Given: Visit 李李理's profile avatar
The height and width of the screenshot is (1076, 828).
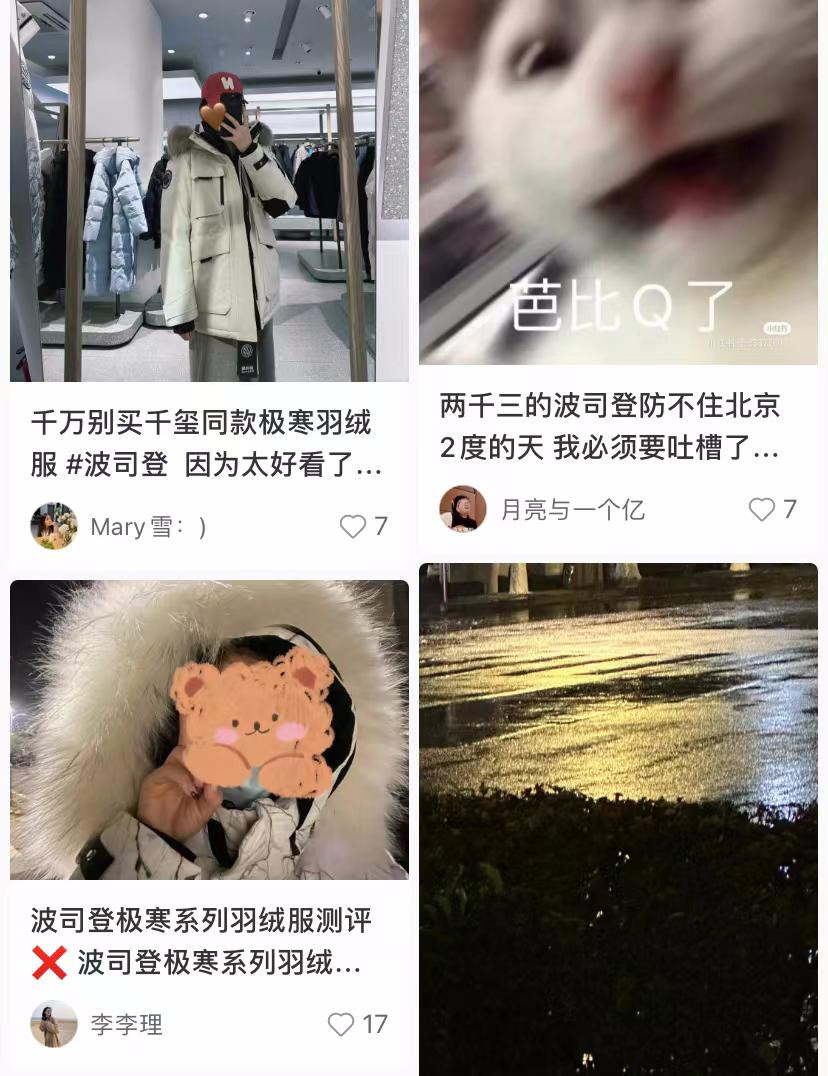Looking at the screenshot, I should point(54,1024).
